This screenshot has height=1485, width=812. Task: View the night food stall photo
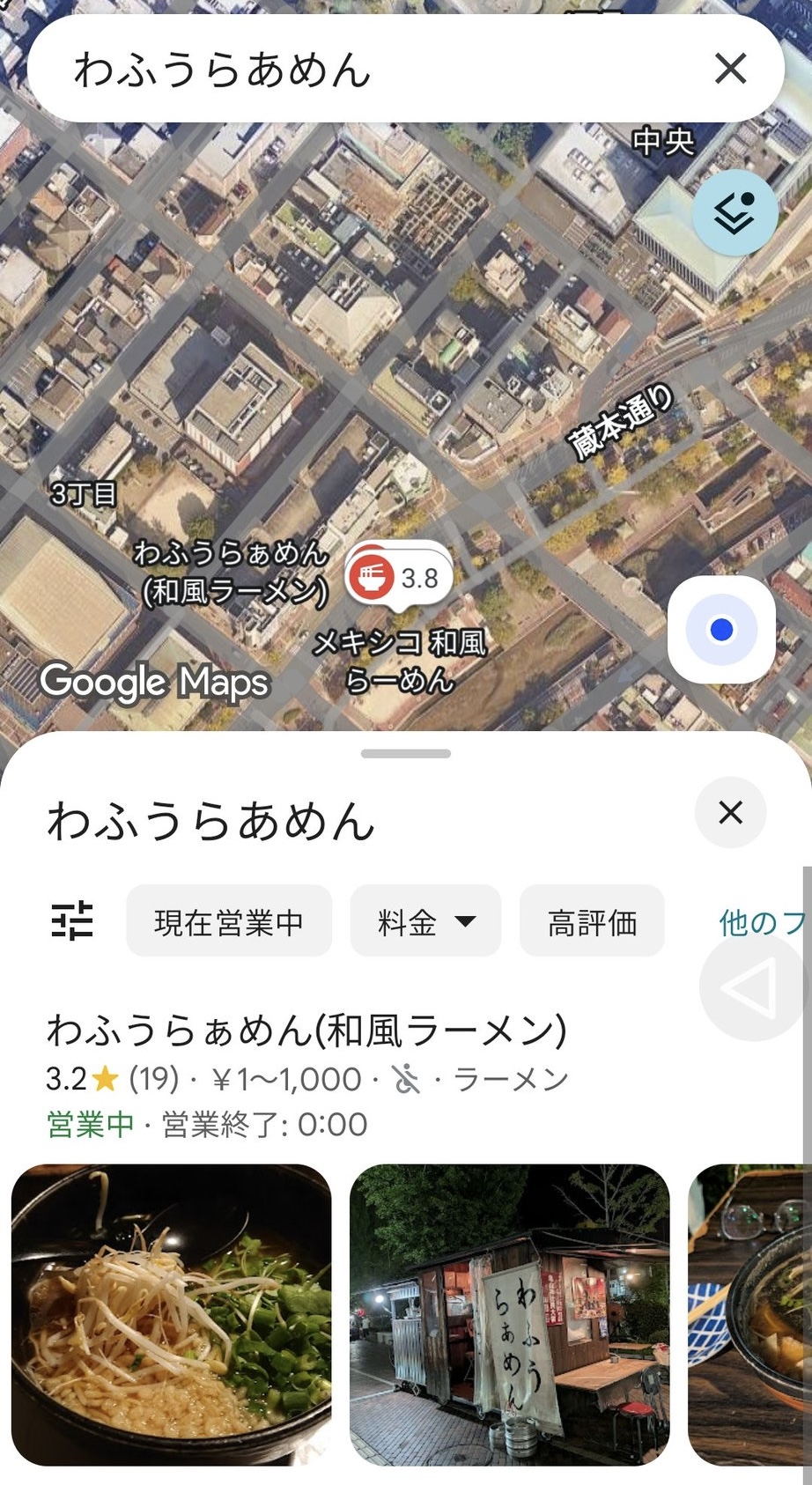(x=510, y=1314)
